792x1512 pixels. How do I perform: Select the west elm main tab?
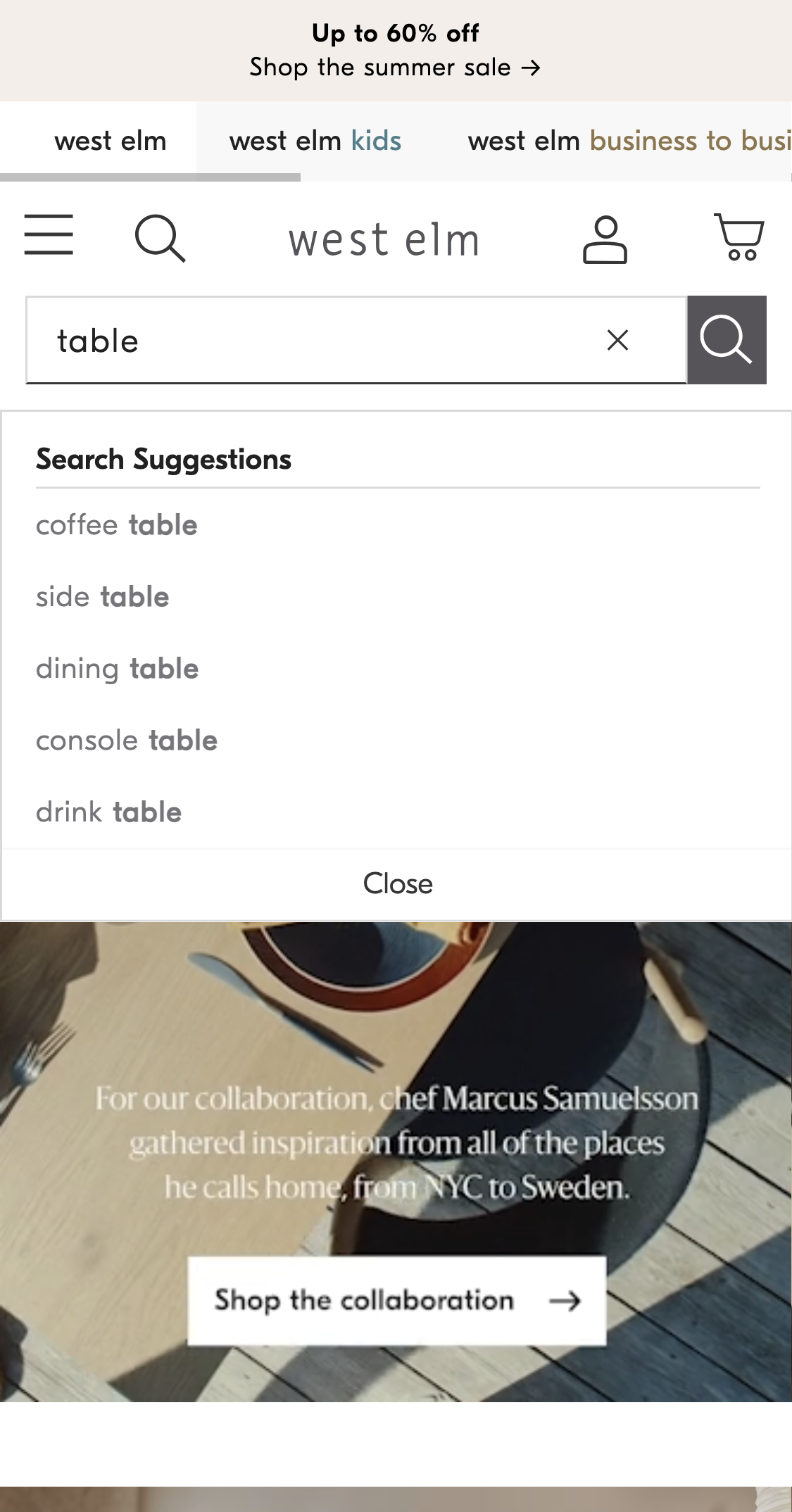(111, 140)
